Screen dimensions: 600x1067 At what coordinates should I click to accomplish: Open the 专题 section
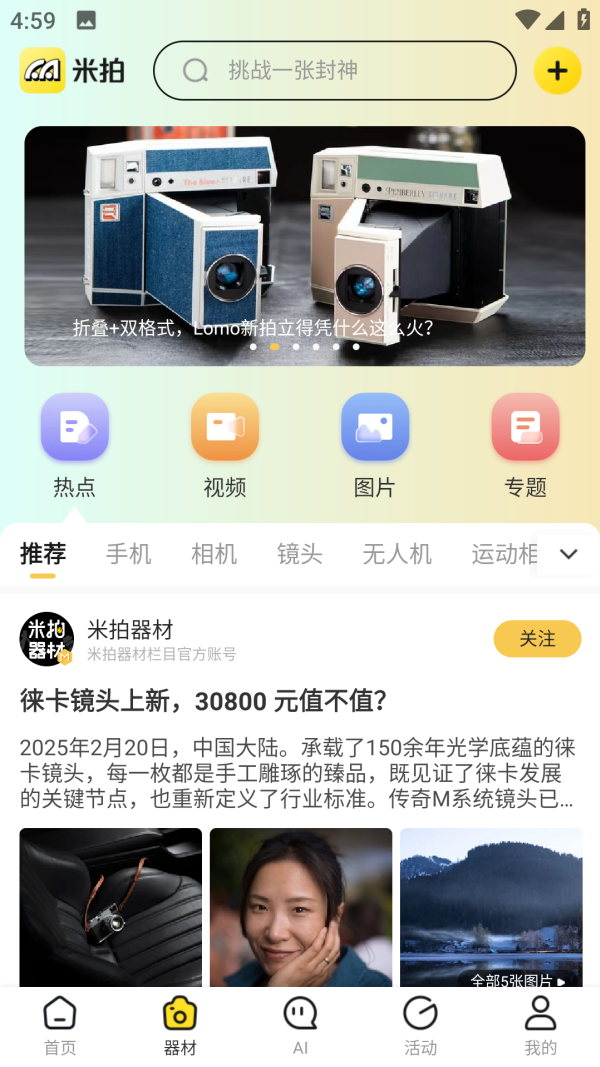click(525, 444)
